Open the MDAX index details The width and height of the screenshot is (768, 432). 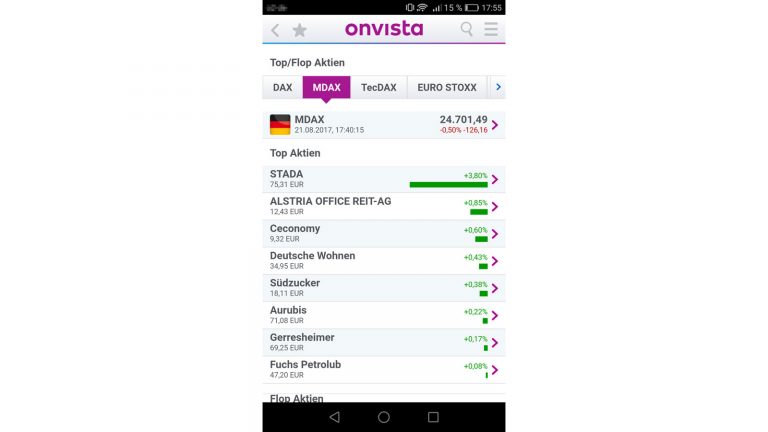(384, 125)
